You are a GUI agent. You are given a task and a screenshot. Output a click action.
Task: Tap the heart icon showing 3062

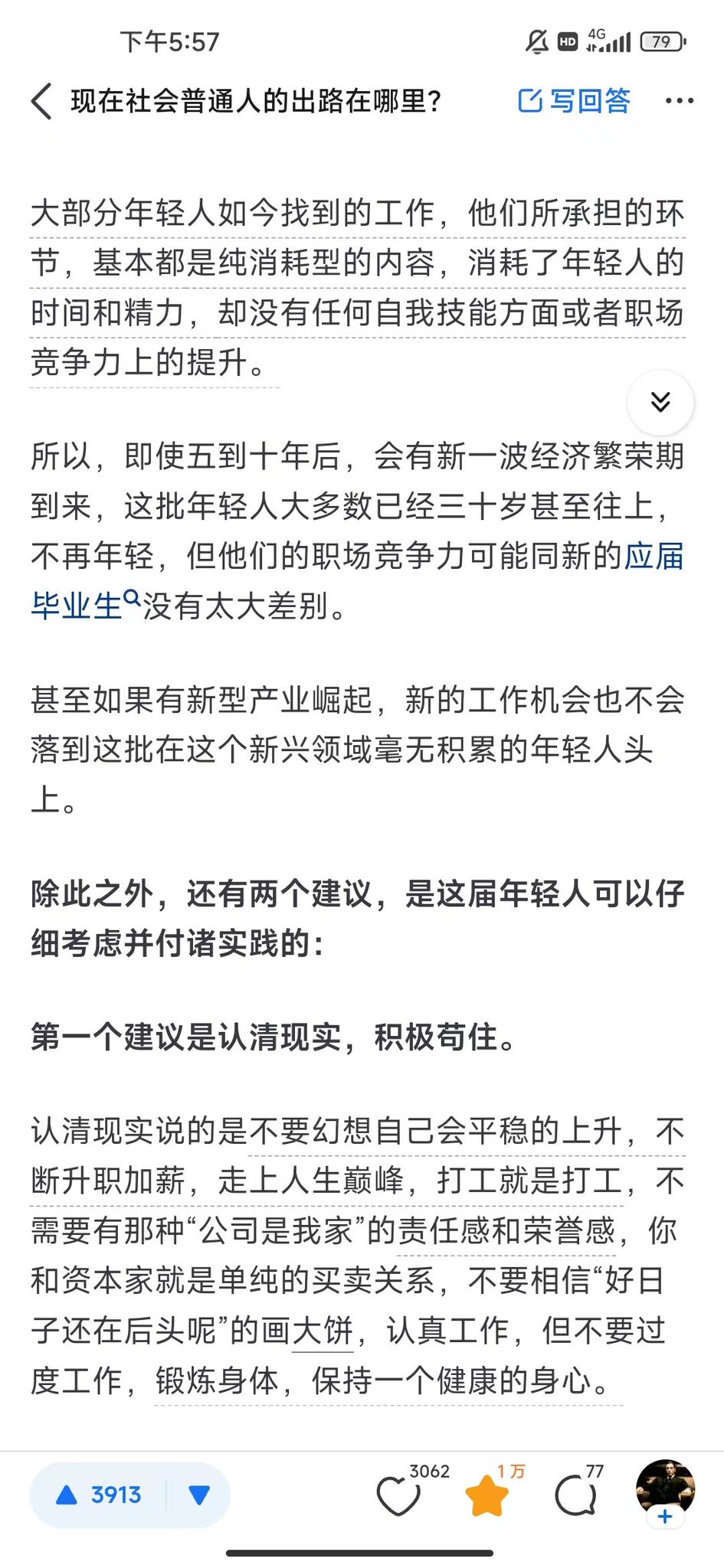click(398, 1496)
